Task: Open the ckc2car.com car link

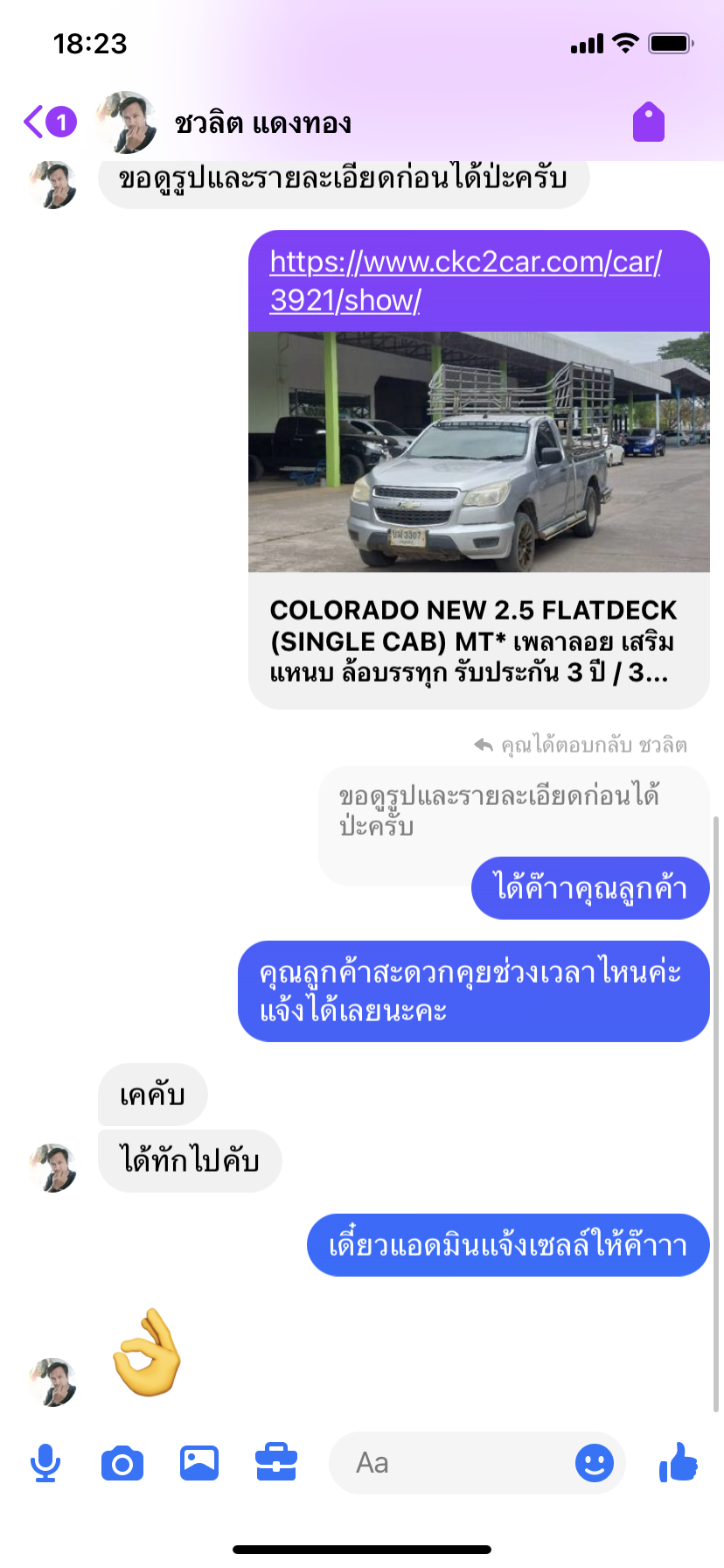Action: 465,280
